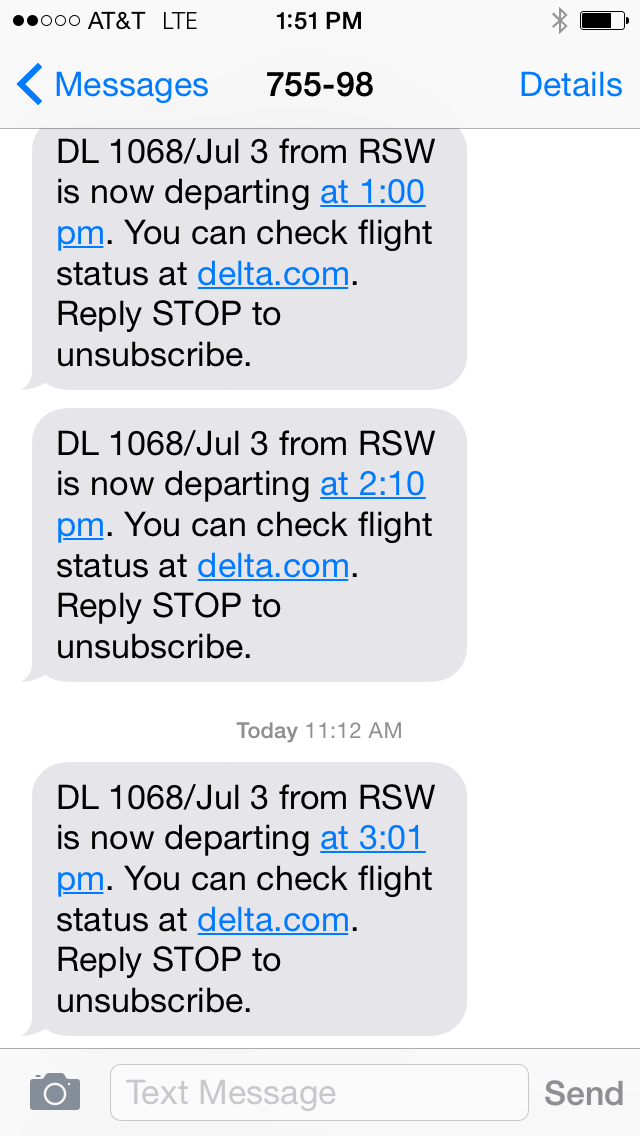Open delta.com link in the 2:10 pm message
The height and width of the screenshot is (1136, 640).
(x=273, y=566)
